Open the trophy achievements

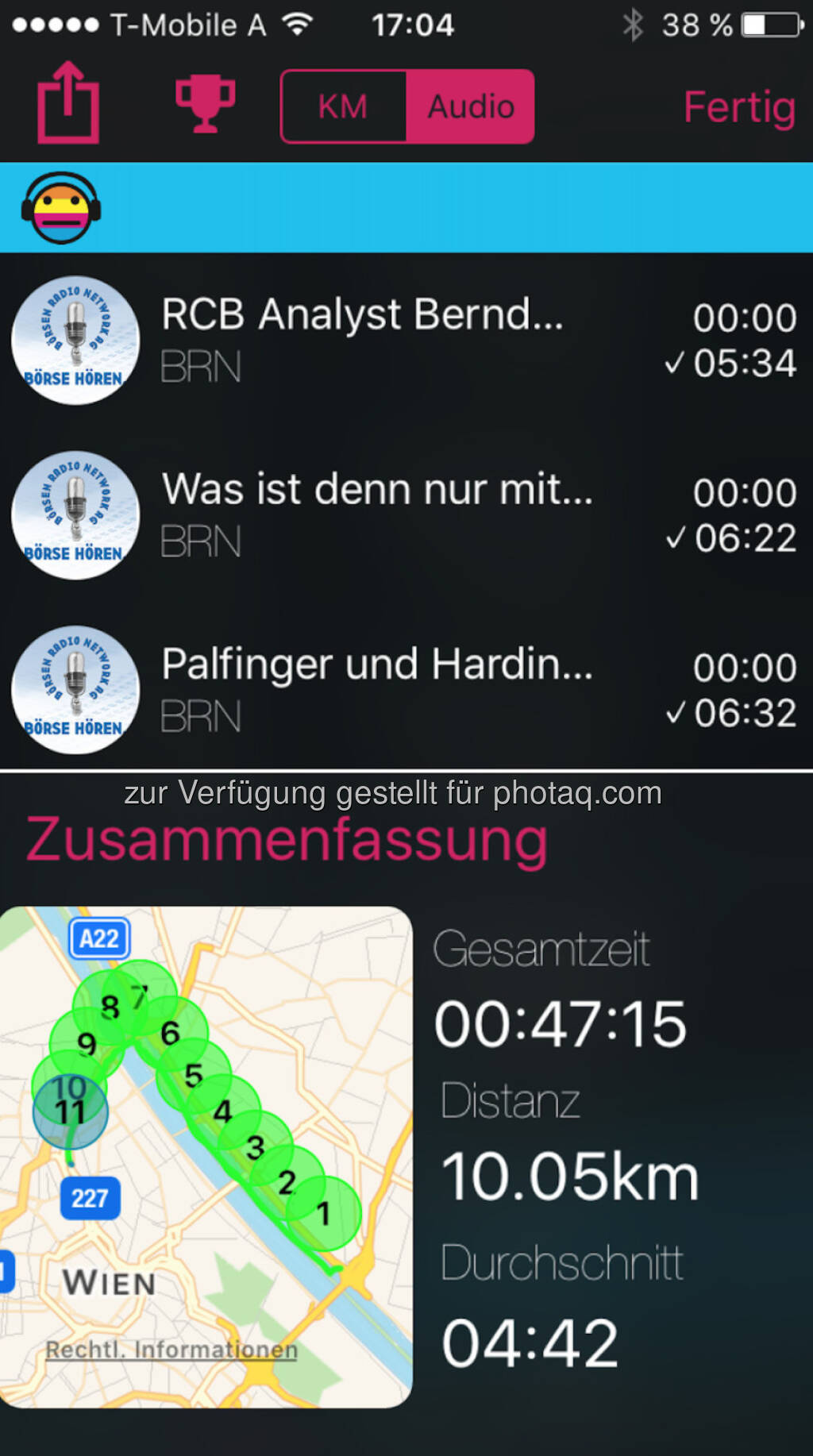click(x=205, y=104)
